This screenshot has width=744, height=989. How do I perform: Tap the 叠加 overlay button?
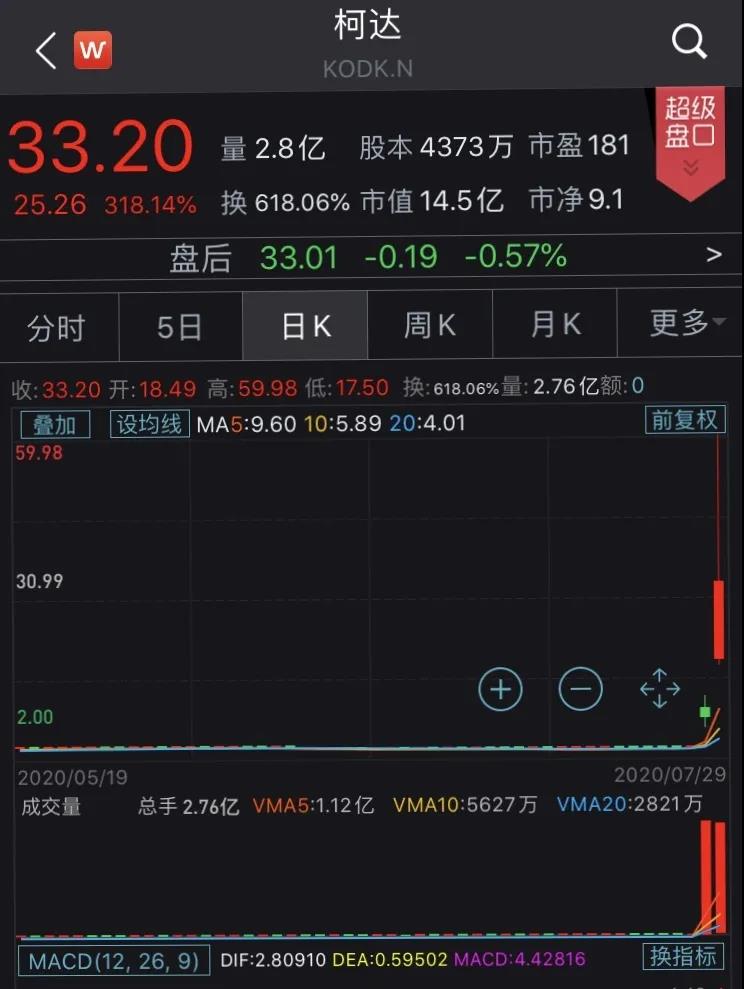[55, 424]
